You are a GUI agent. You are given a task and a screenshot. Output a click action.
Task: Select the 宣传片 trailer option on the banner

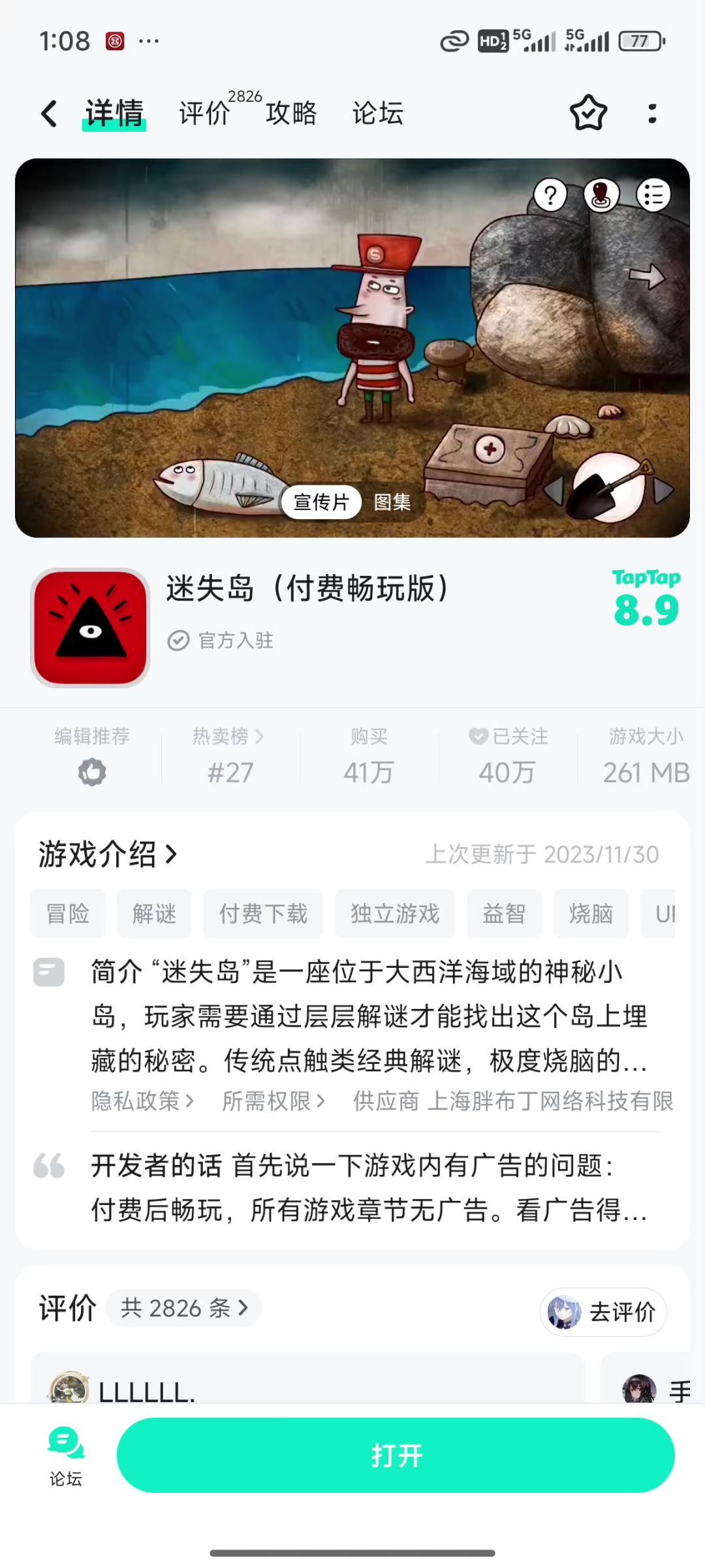(321, 502)
